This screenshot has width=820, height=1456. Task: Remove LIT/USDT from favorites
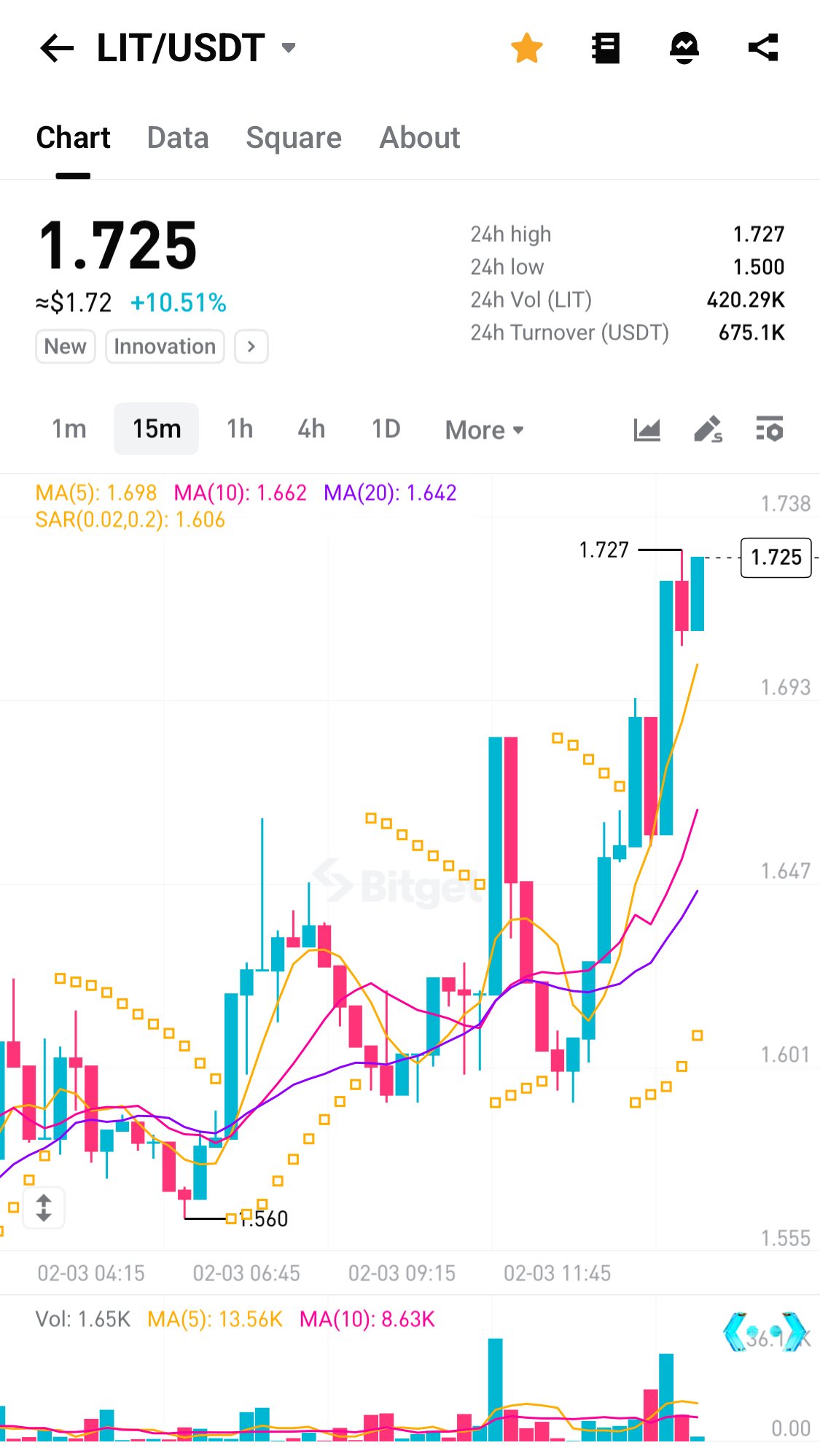tap(526, 49)
